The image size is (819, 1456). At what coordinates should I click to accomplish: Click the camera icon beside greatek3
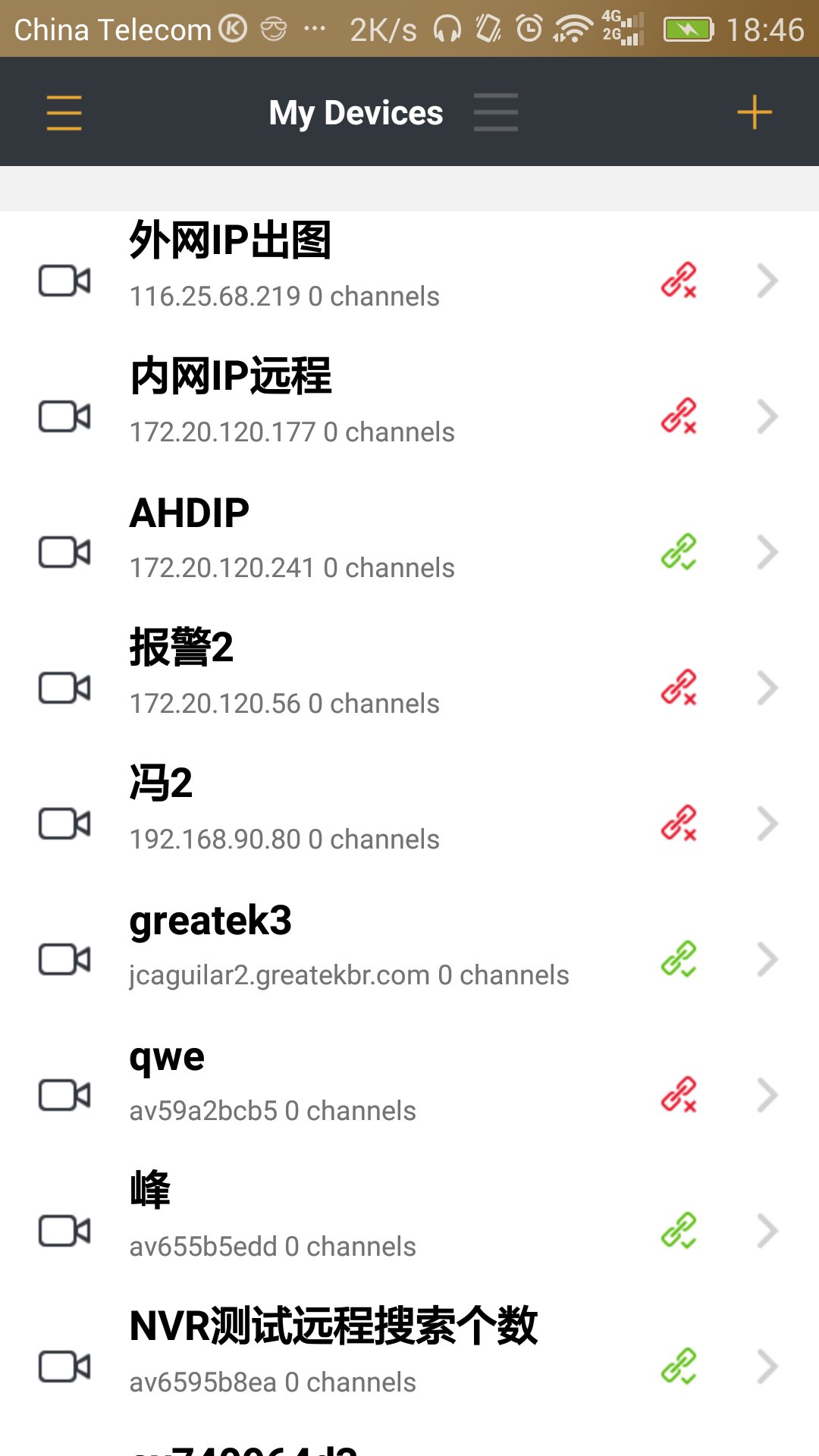click(64, 960)
